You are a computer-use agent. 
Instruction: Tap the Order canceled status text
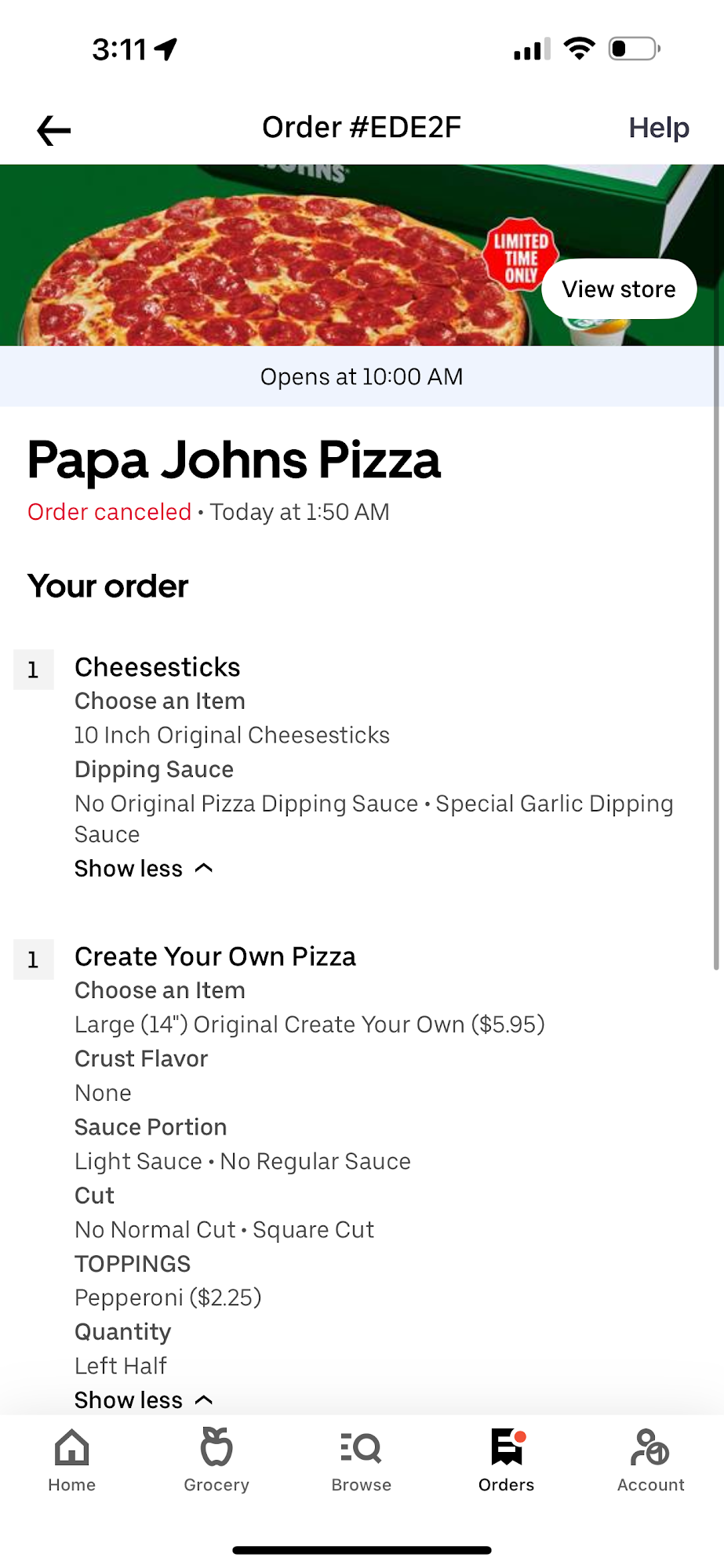[x=109, y=511]
